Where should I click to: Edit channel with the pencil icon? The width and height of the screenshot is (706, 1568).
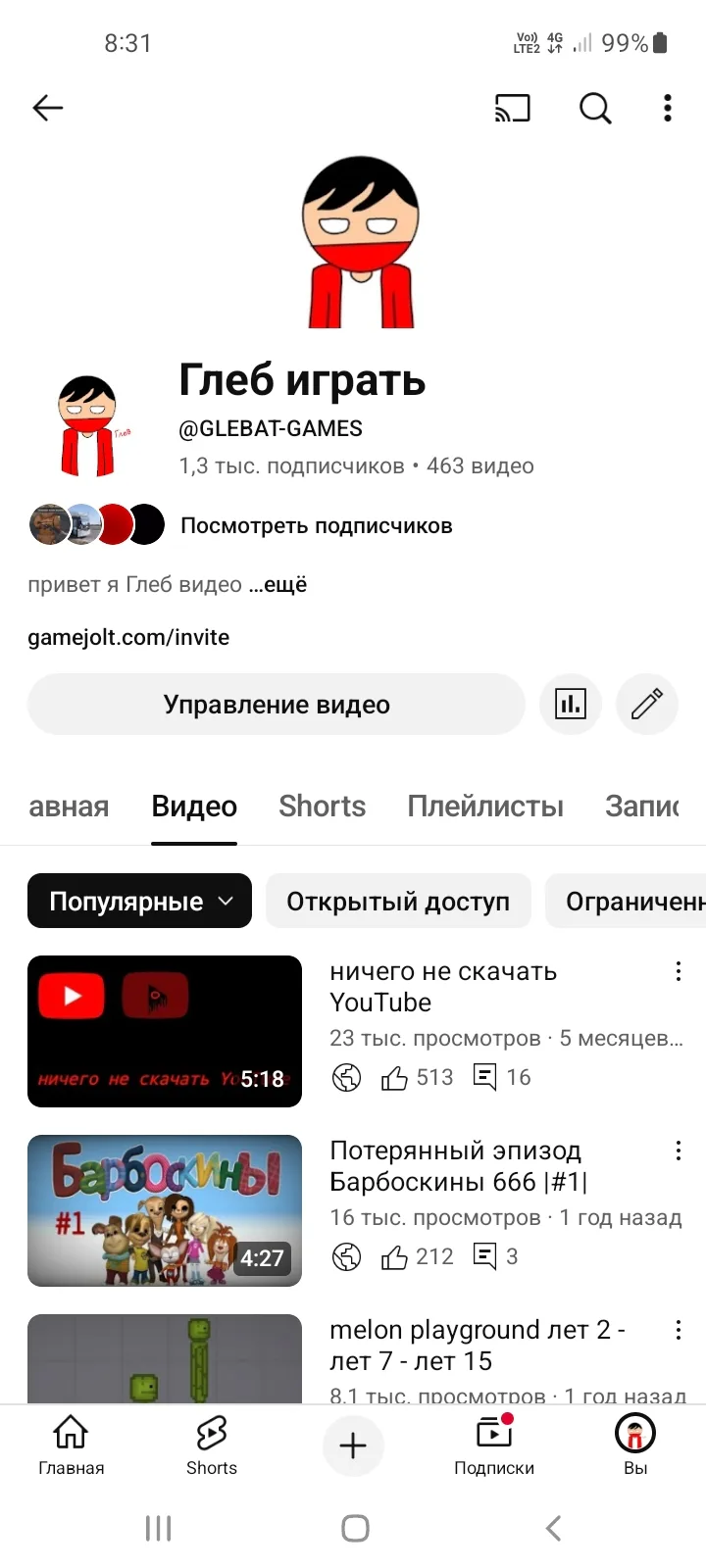647,705
